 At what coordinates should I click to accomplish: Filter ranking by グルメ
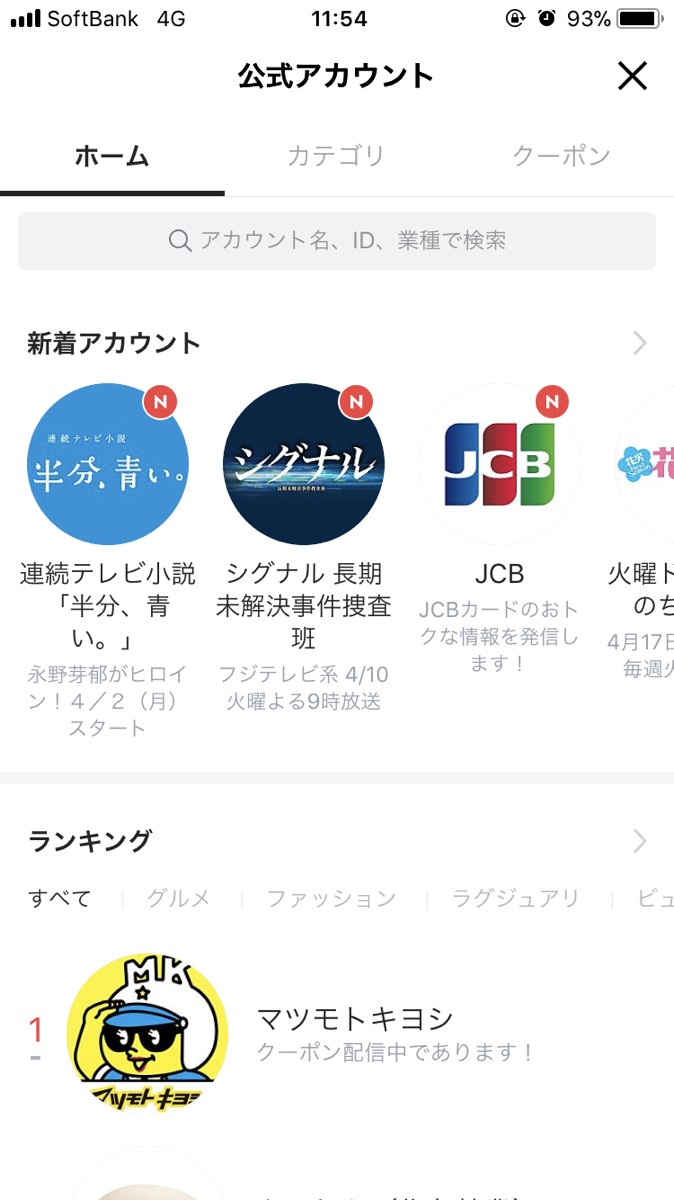(x=179, y=899)
